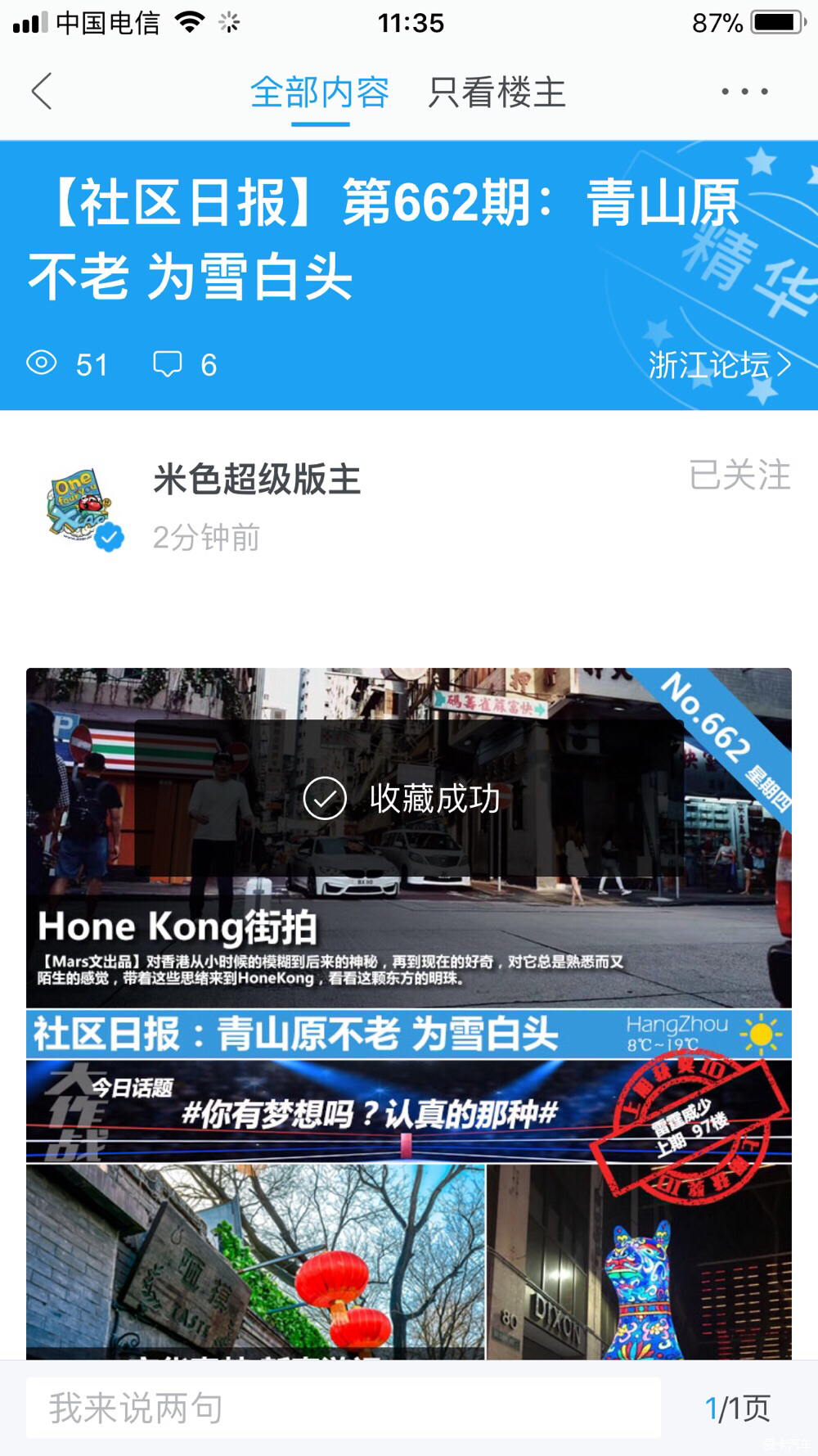Switch to the 全部内容 tab

point(320,92)
